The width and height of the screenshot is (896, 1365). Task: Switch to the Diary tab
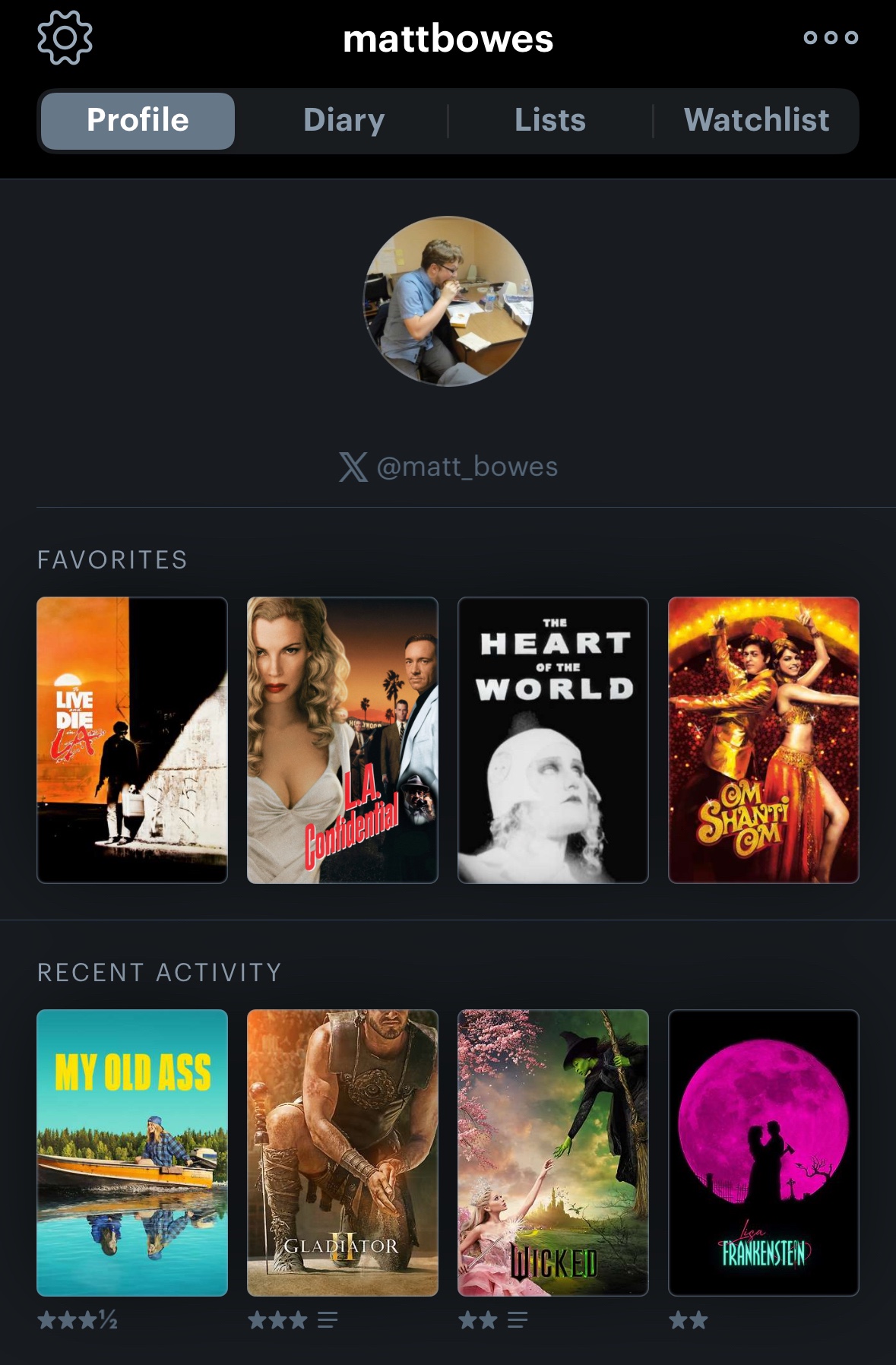tap(344, 121)
